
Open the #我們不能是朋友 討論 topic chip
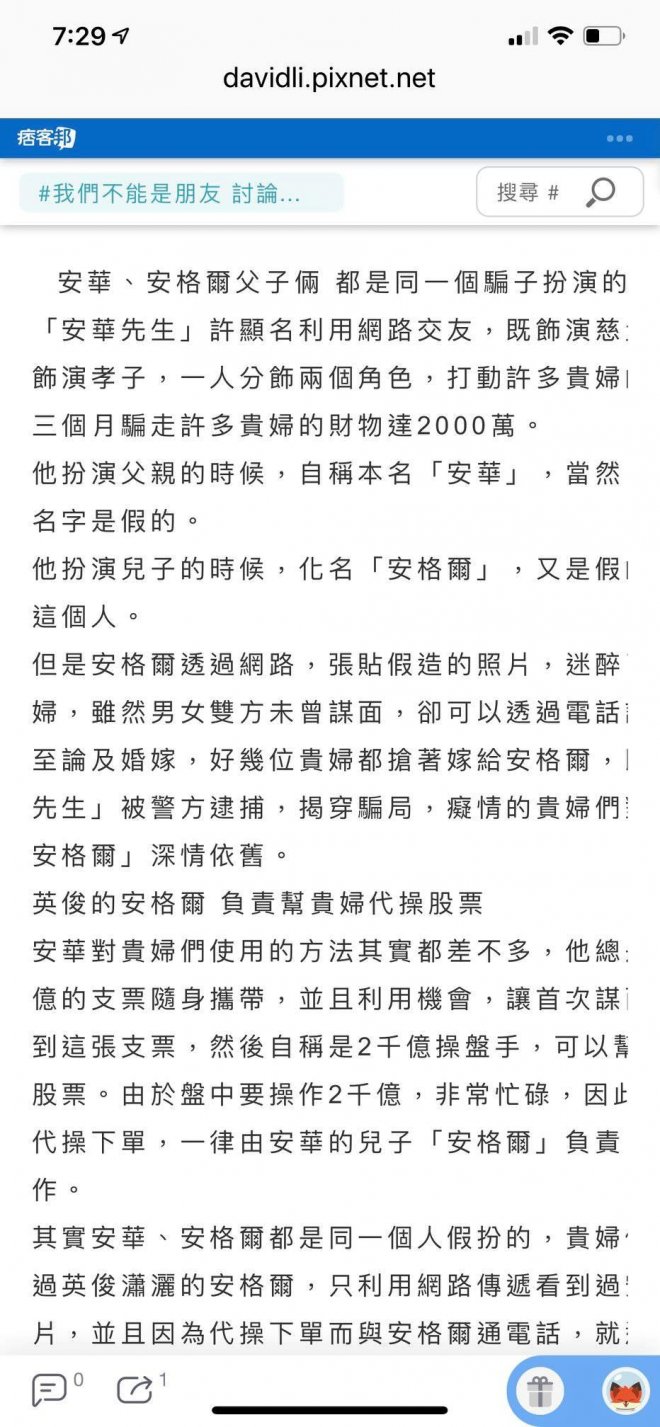181,193
